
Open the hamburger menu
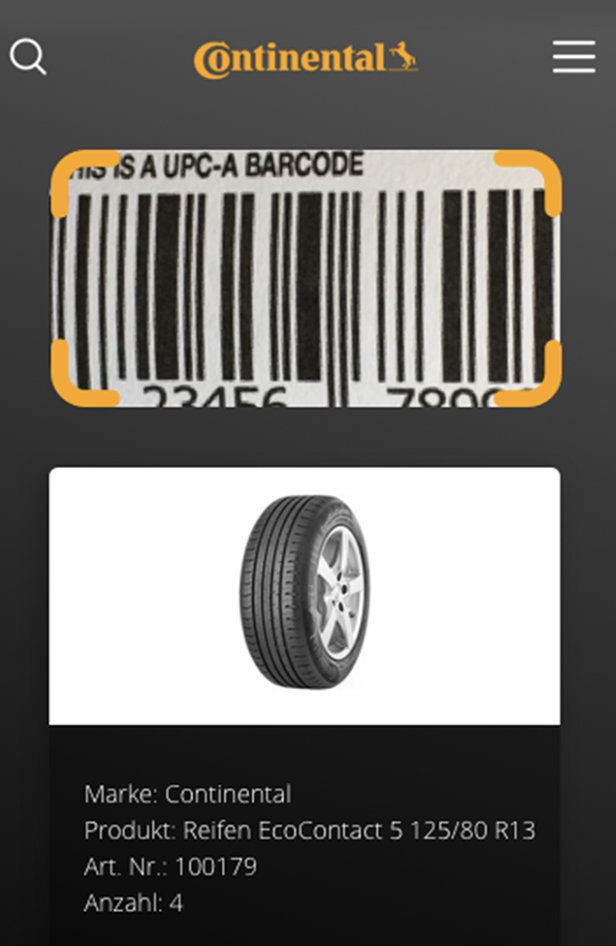(573, 57)
